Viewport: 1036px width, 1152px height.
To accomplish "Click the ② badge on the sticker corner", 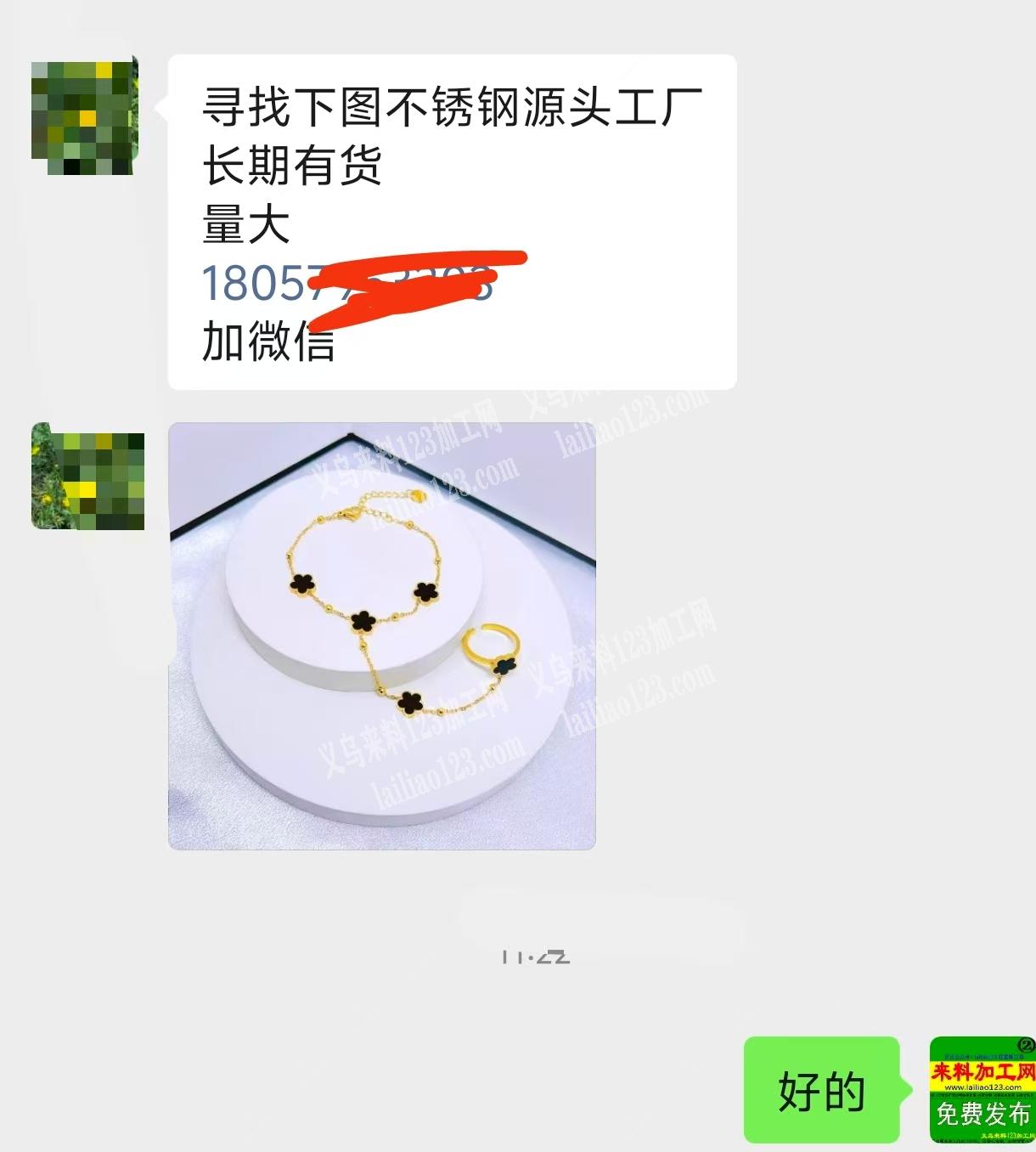I will pyautogui.click(x=1022, y=1048).
